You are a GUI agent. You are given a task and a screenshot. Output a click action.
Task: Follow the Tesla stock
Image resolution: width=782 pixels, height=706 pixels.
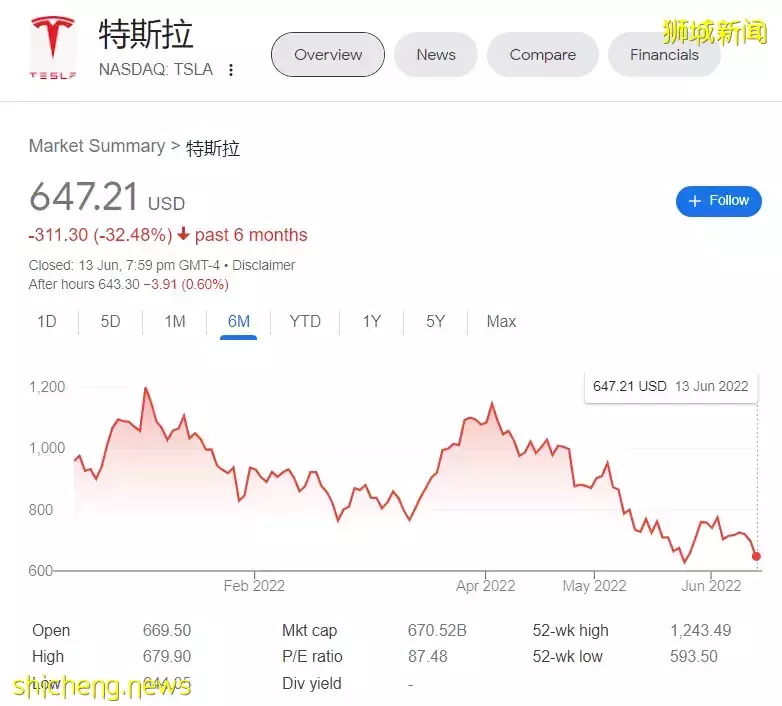(x=718, y=201)
